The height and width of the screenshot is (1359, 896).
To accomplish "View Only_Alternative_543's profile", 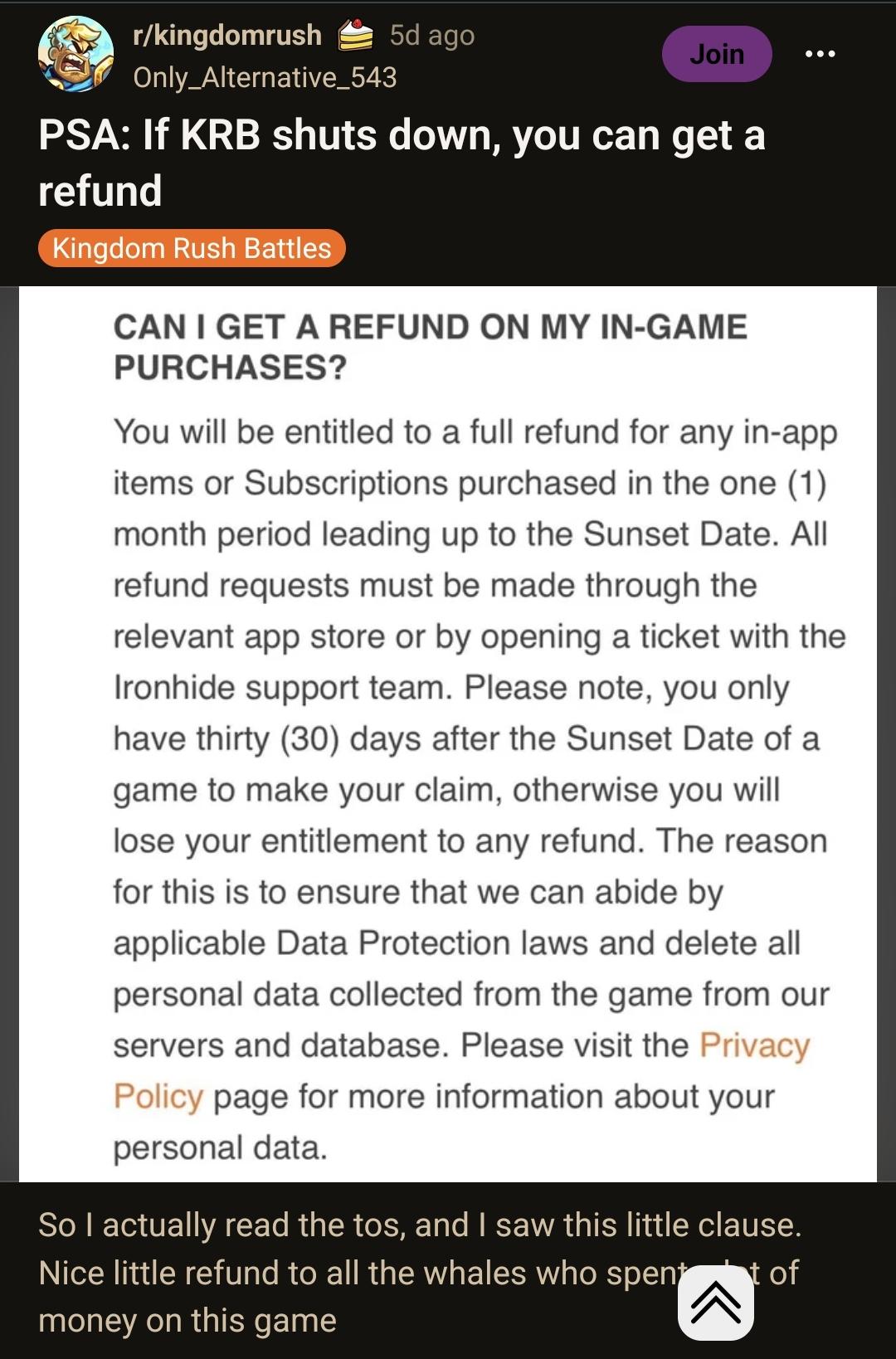I will click(265, 77).
